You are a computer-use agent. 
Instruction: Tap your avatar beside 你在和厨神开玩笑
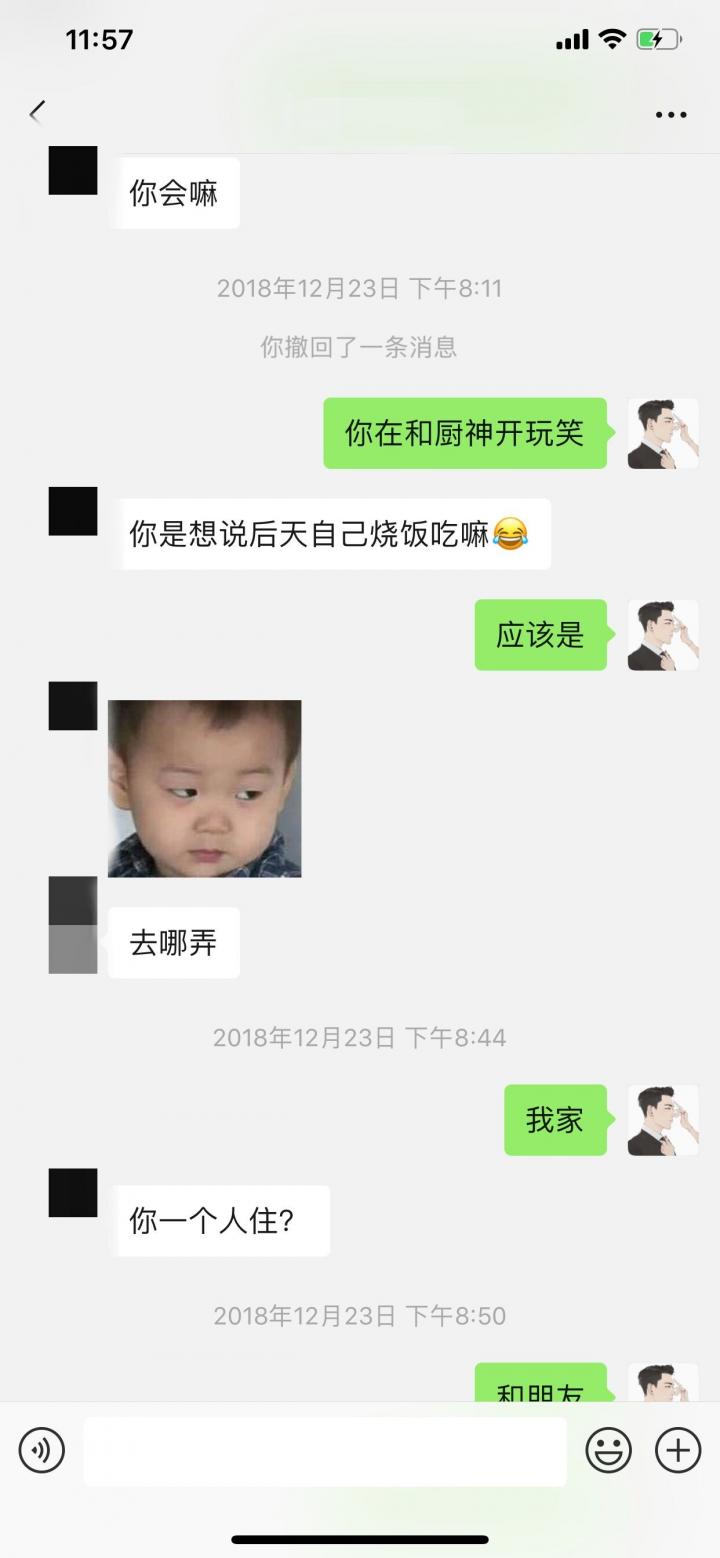pos(662,433)
